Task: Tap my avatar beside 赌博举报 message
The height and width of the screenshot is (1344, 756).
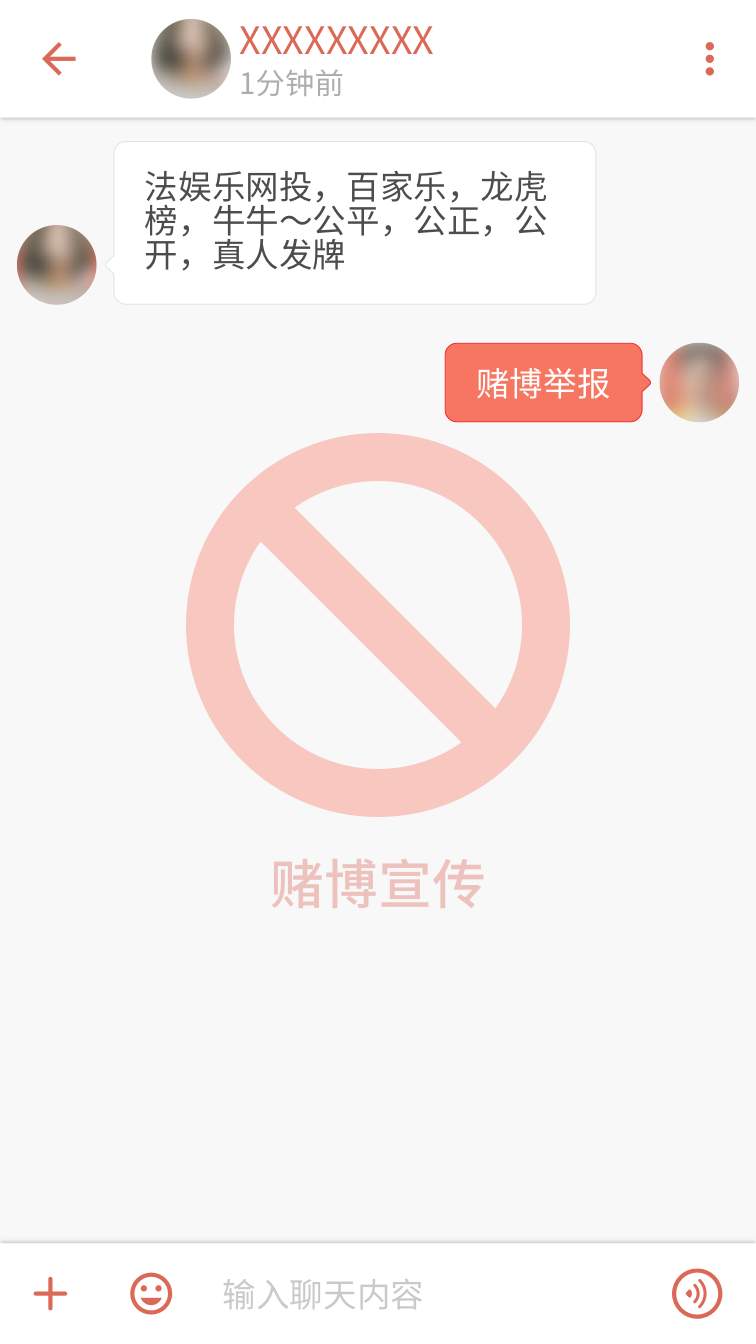Action: [699, 382]
